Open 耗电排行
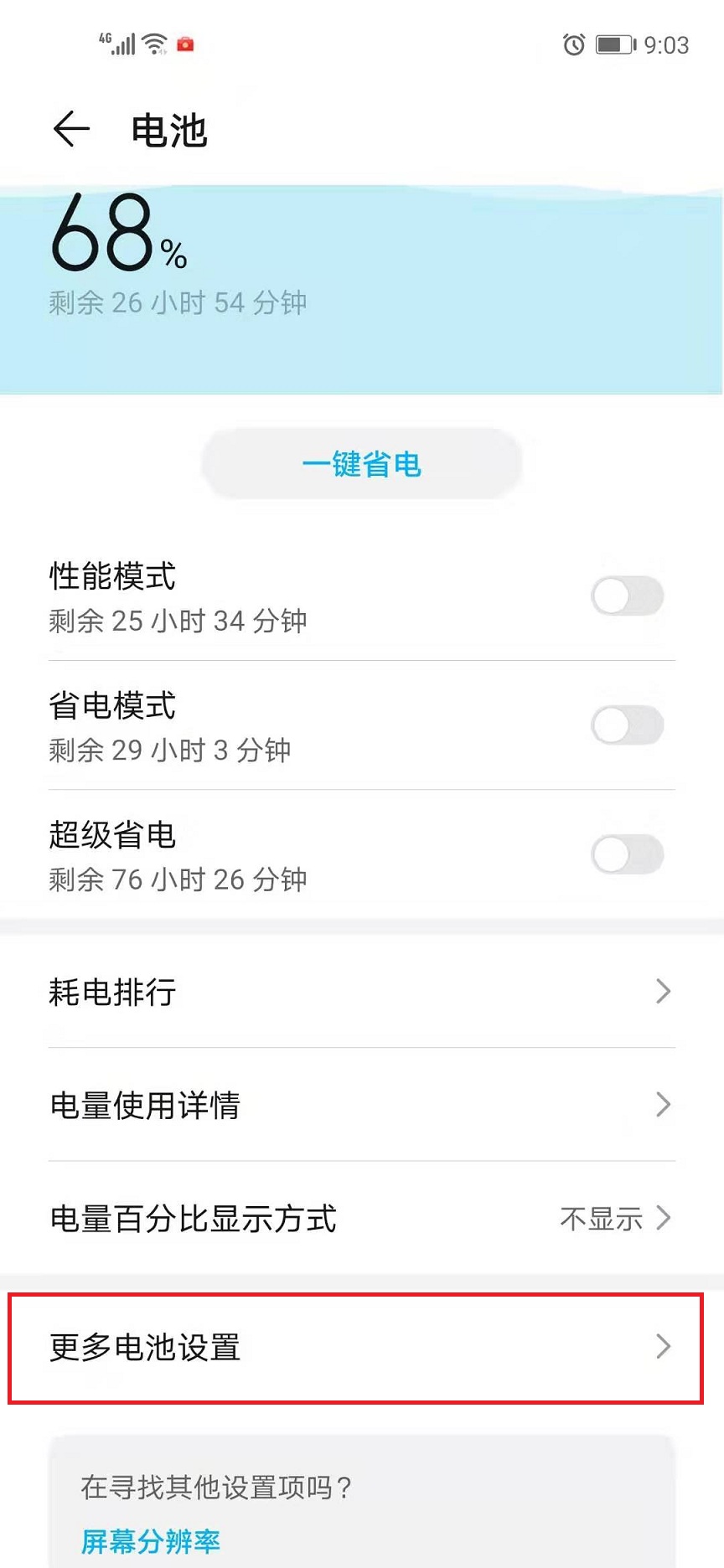The width and height of the screenshot is (724, 1568). tap(362, 992)
